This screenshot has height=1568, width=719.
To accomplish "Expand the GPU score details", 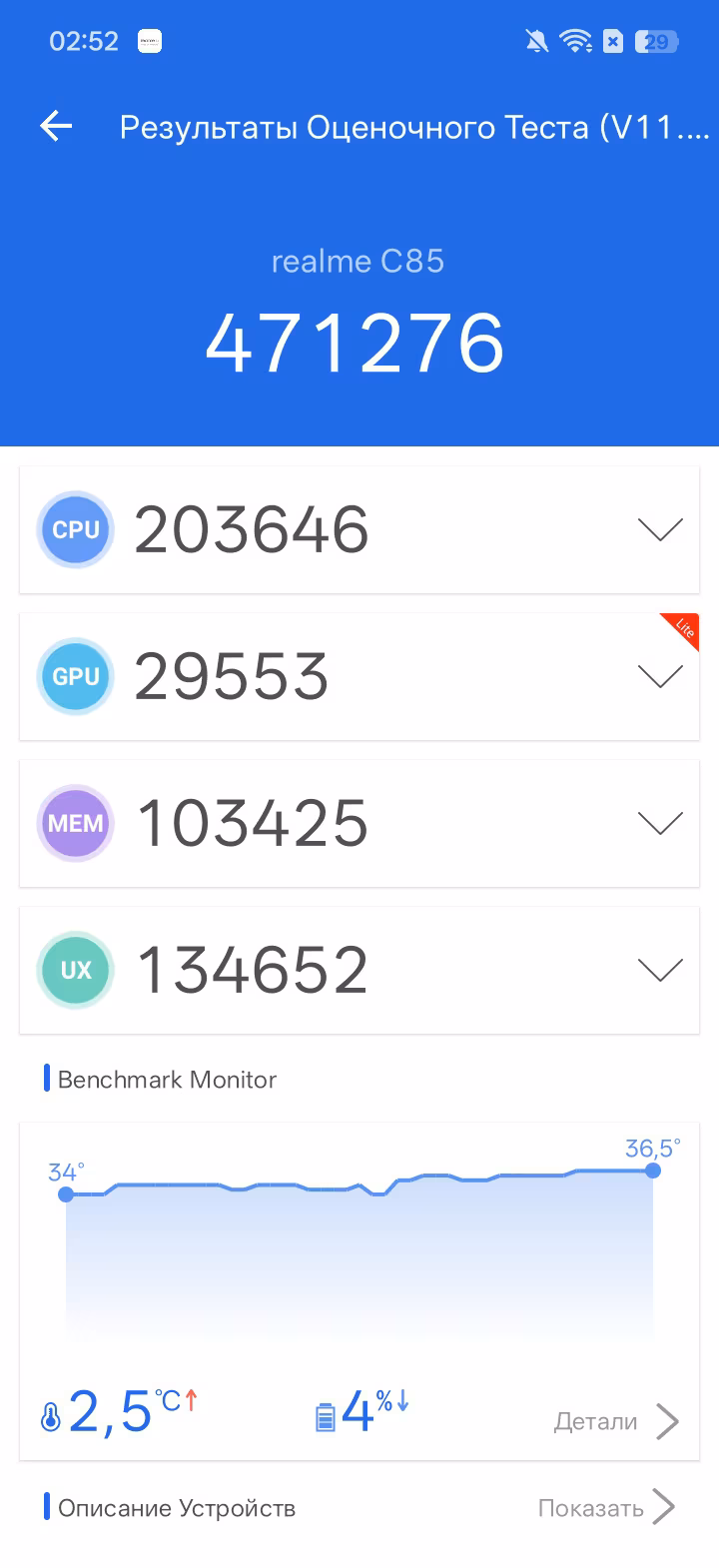I will click(x=659, y=676).
